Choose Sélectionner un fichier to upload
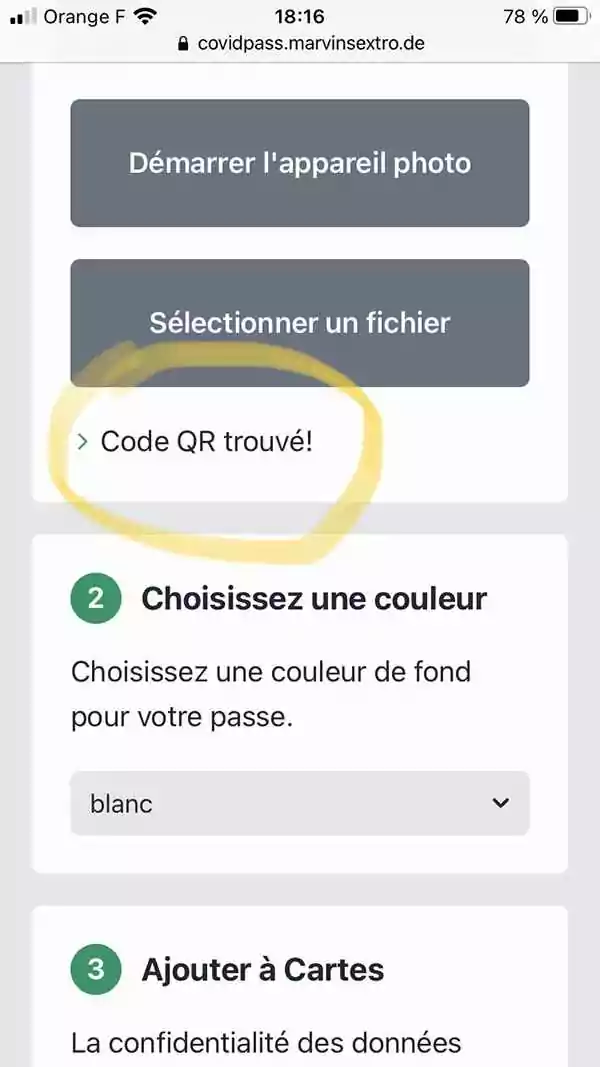Screen dimensions: 600x1067 point(299,323)
